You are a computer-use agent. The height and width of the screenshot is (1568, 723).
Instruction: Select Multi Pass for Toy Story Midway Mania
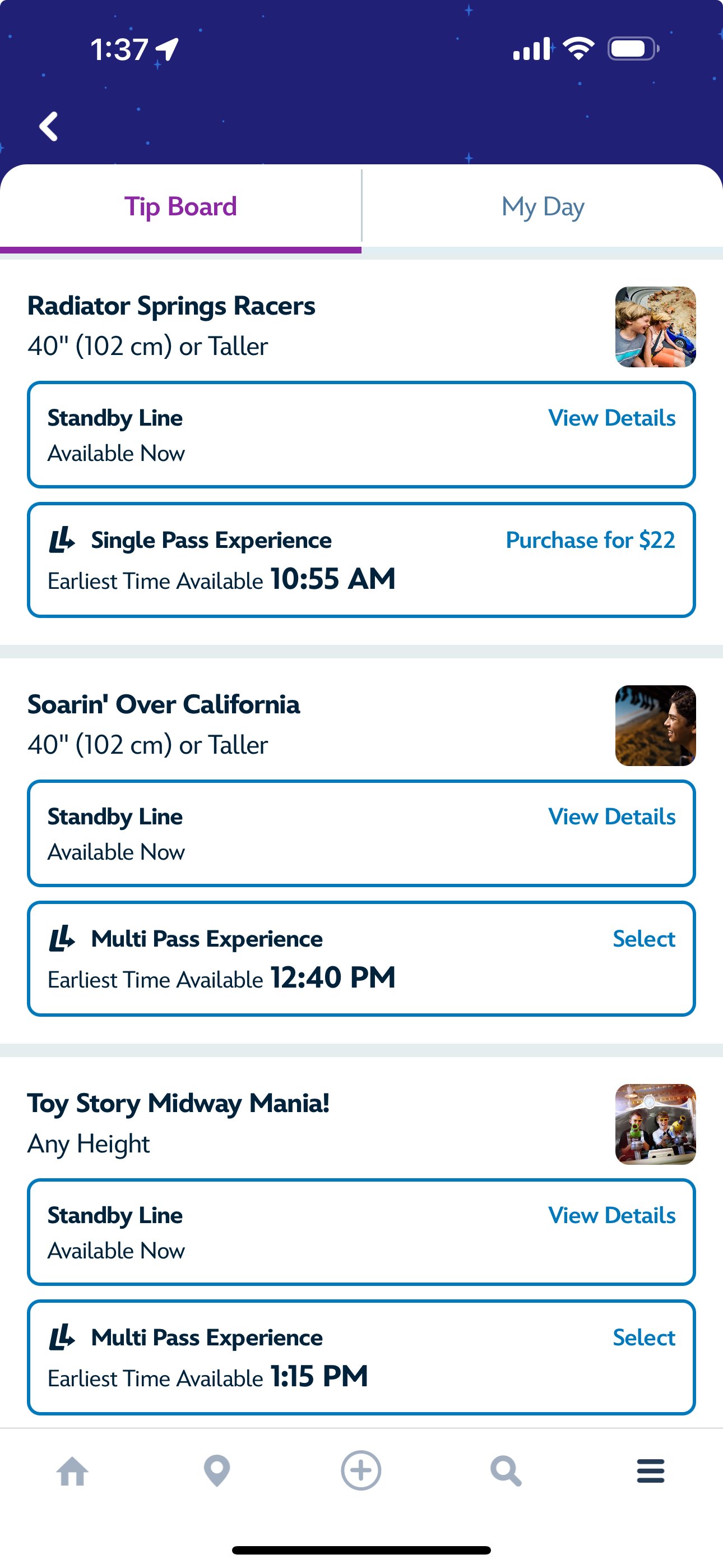tap(644, 1338)
